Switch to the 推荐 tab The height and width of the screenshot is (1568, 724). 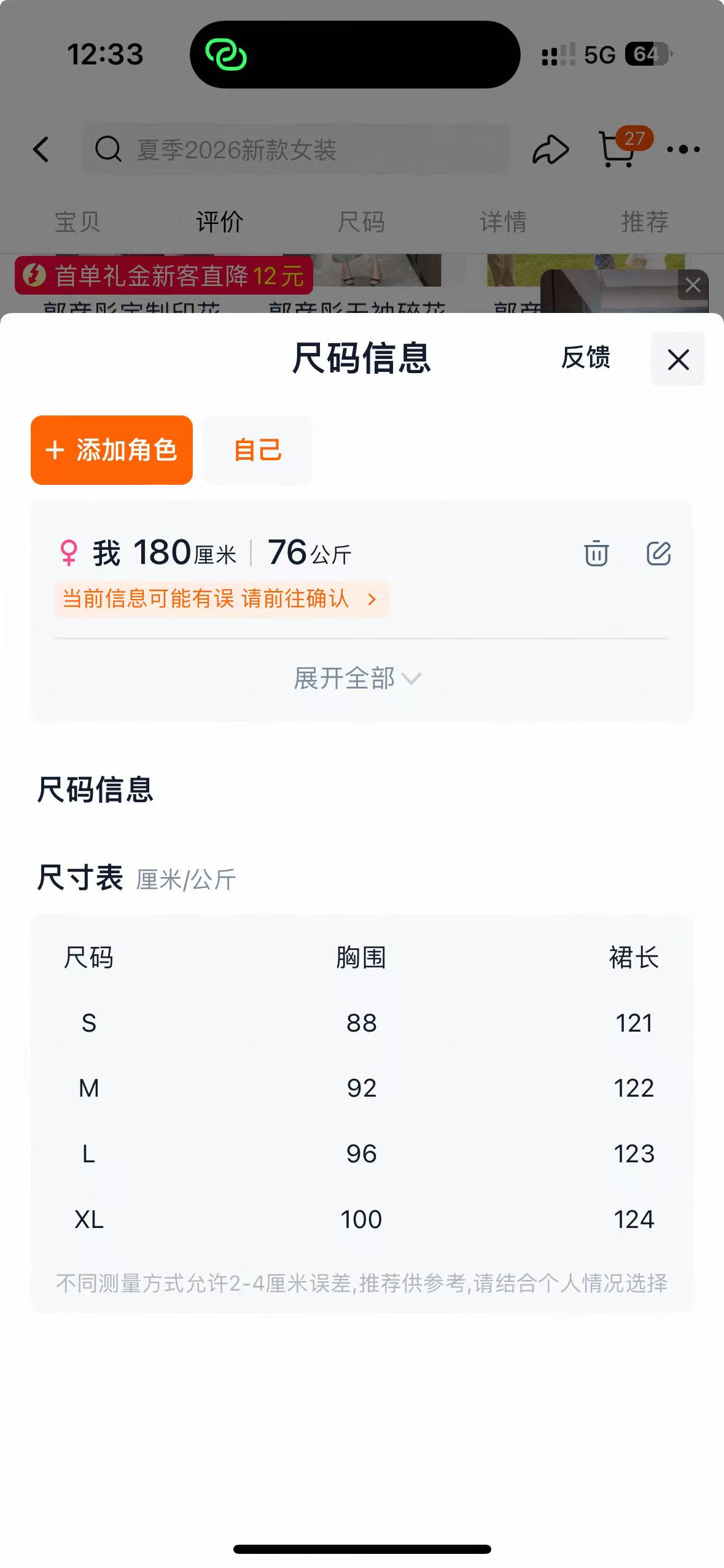coord(645,222)
